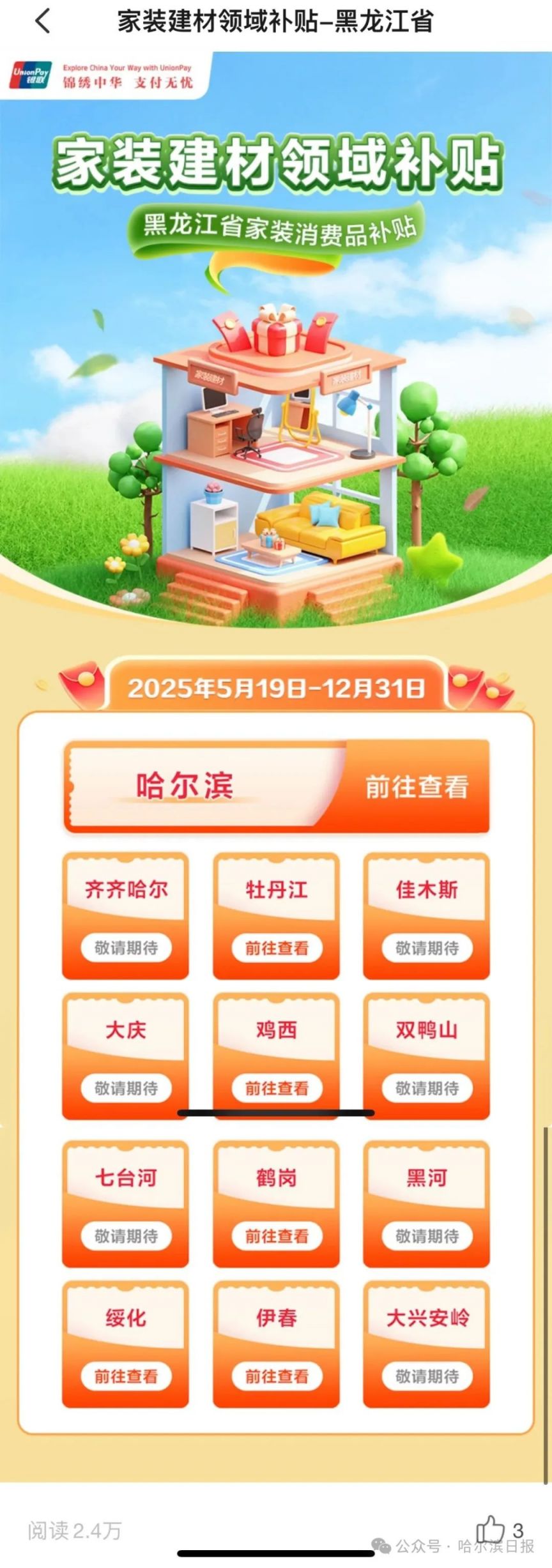Like the page with the thumbs-up icon
Image resolution: width=552 pixels, height=1568 pixels.
[490, 1528]
